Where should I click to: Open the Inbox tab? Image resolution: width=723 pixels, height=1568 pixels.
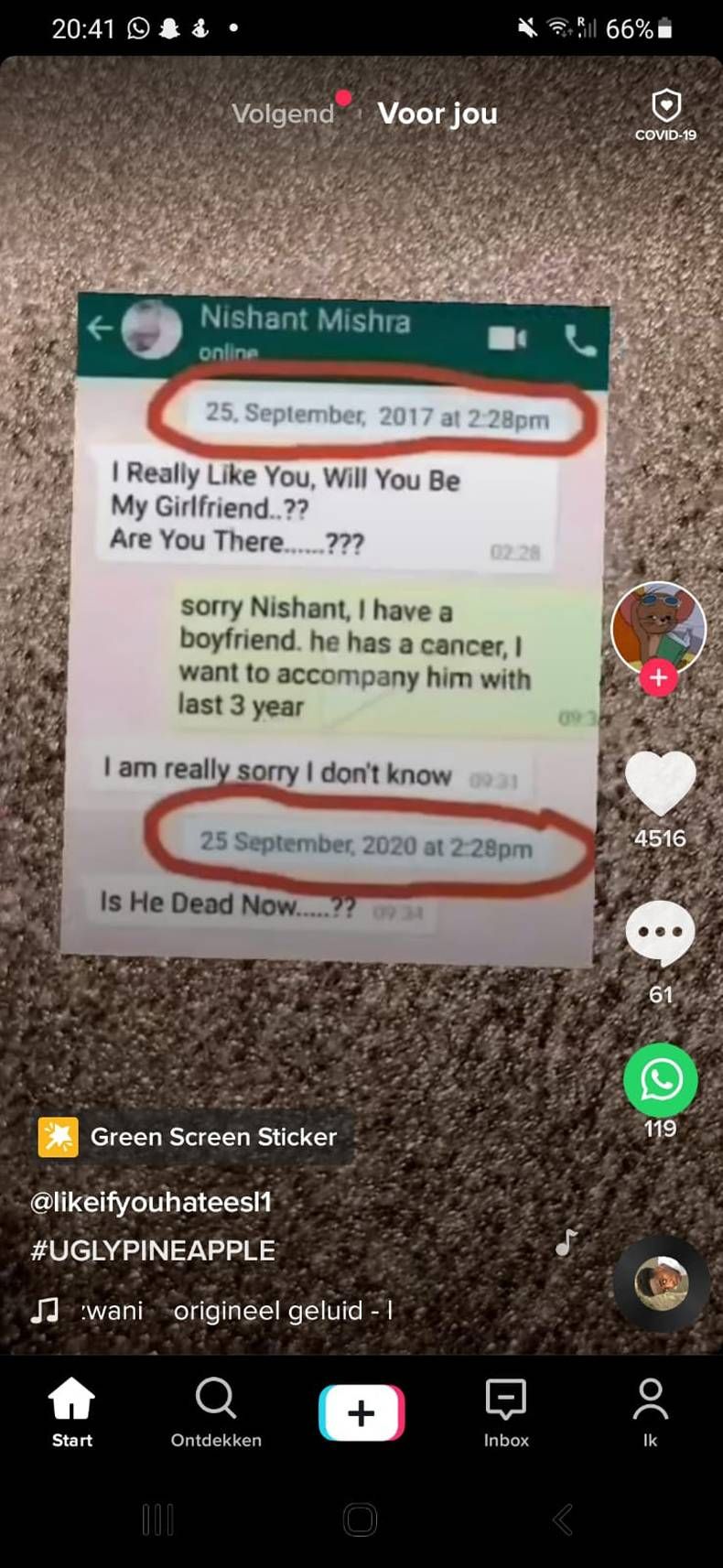tap(506, 1411)
